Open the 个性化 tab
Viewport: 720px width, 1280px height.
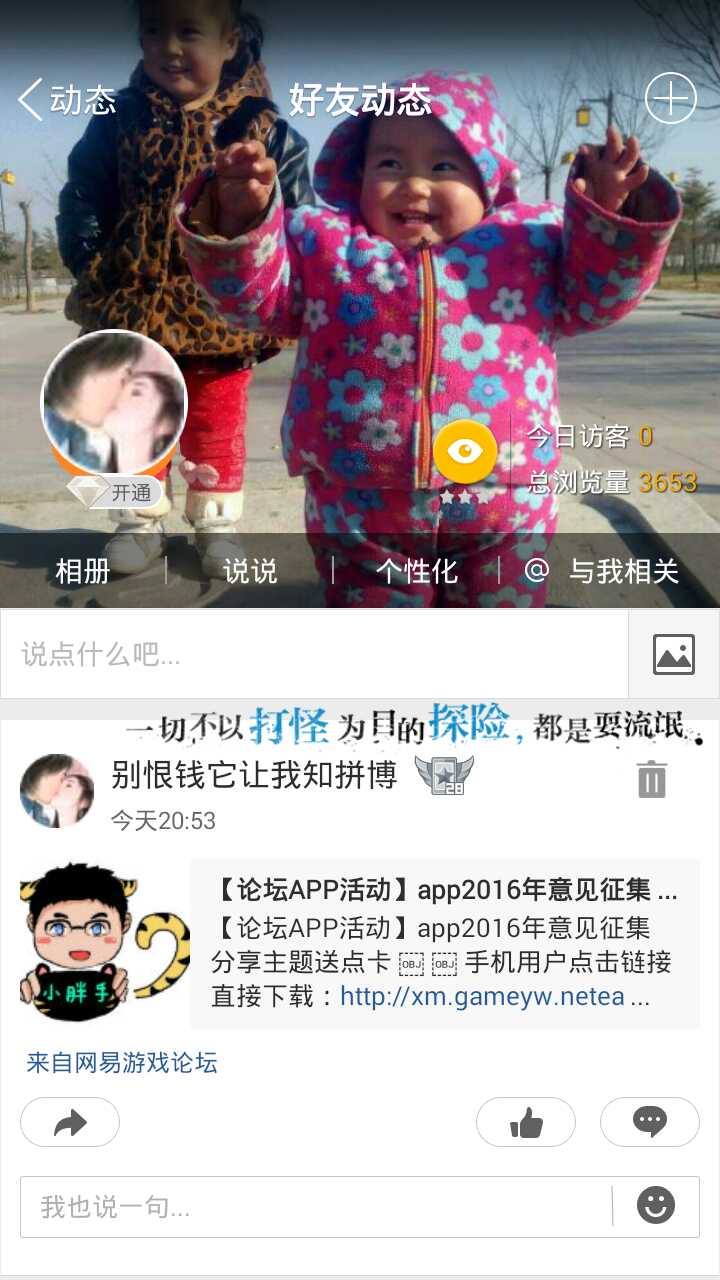pyautogui.click(x=417, y=571)
